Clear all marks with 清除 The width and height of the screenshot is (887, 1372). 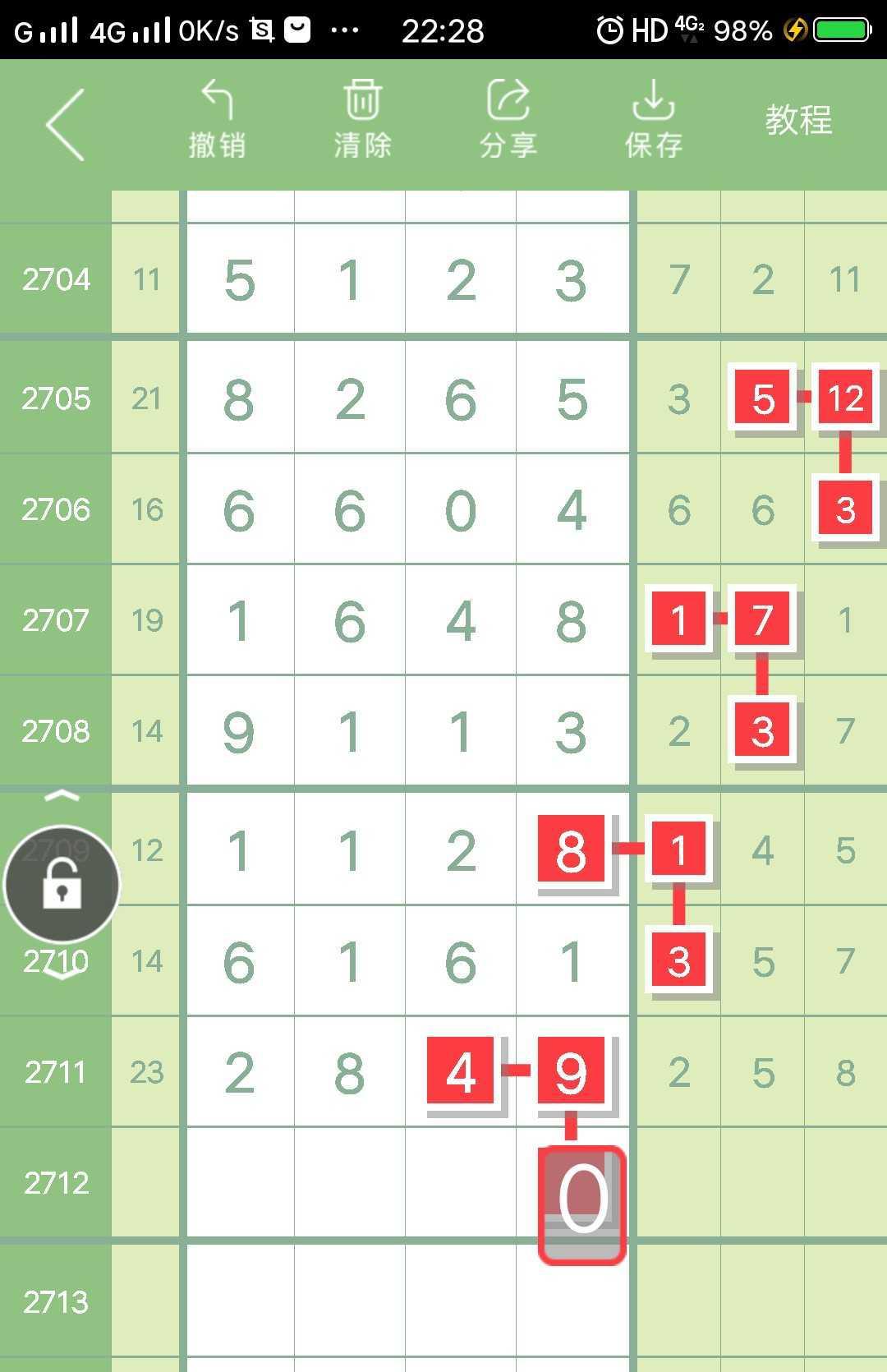click(362, 120)
